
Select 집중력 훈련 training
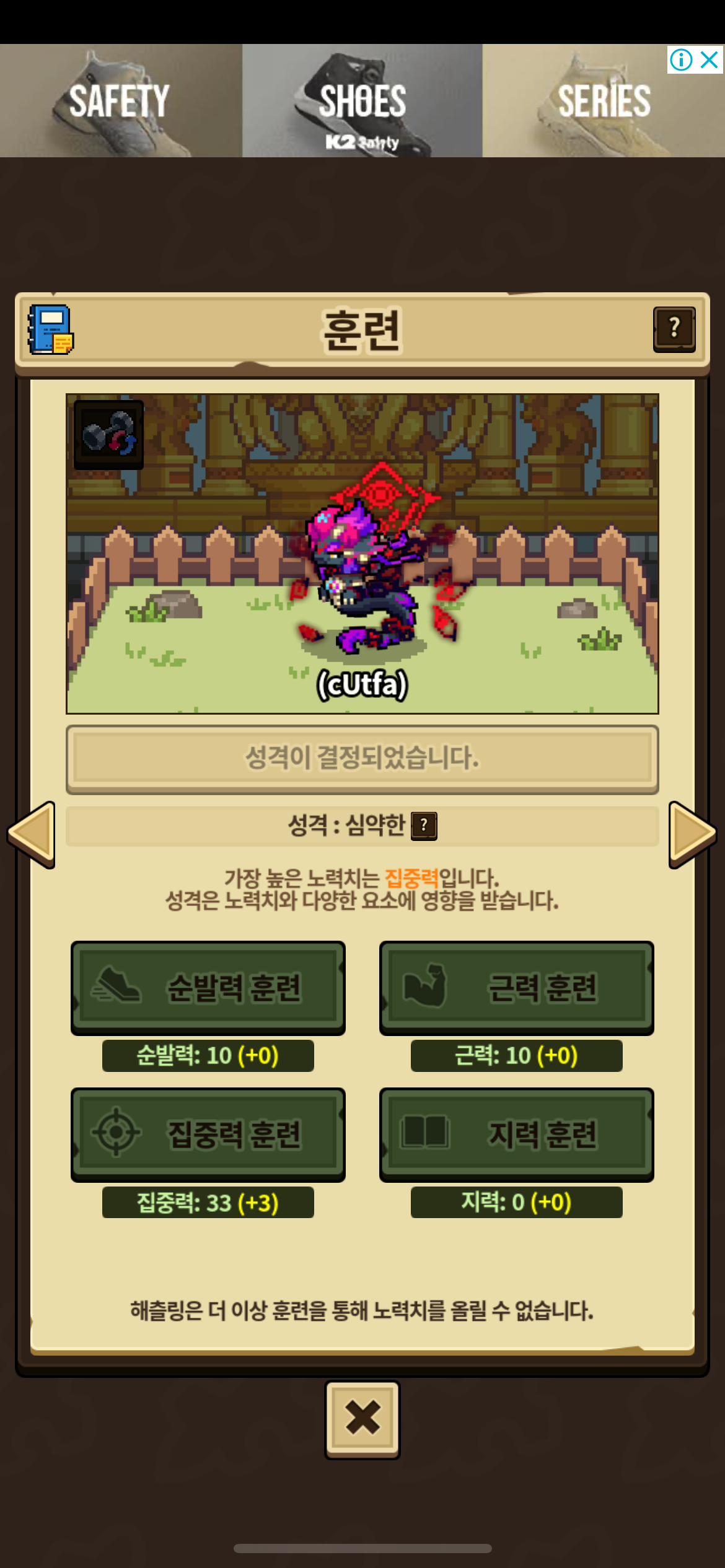click(208, 1135)
